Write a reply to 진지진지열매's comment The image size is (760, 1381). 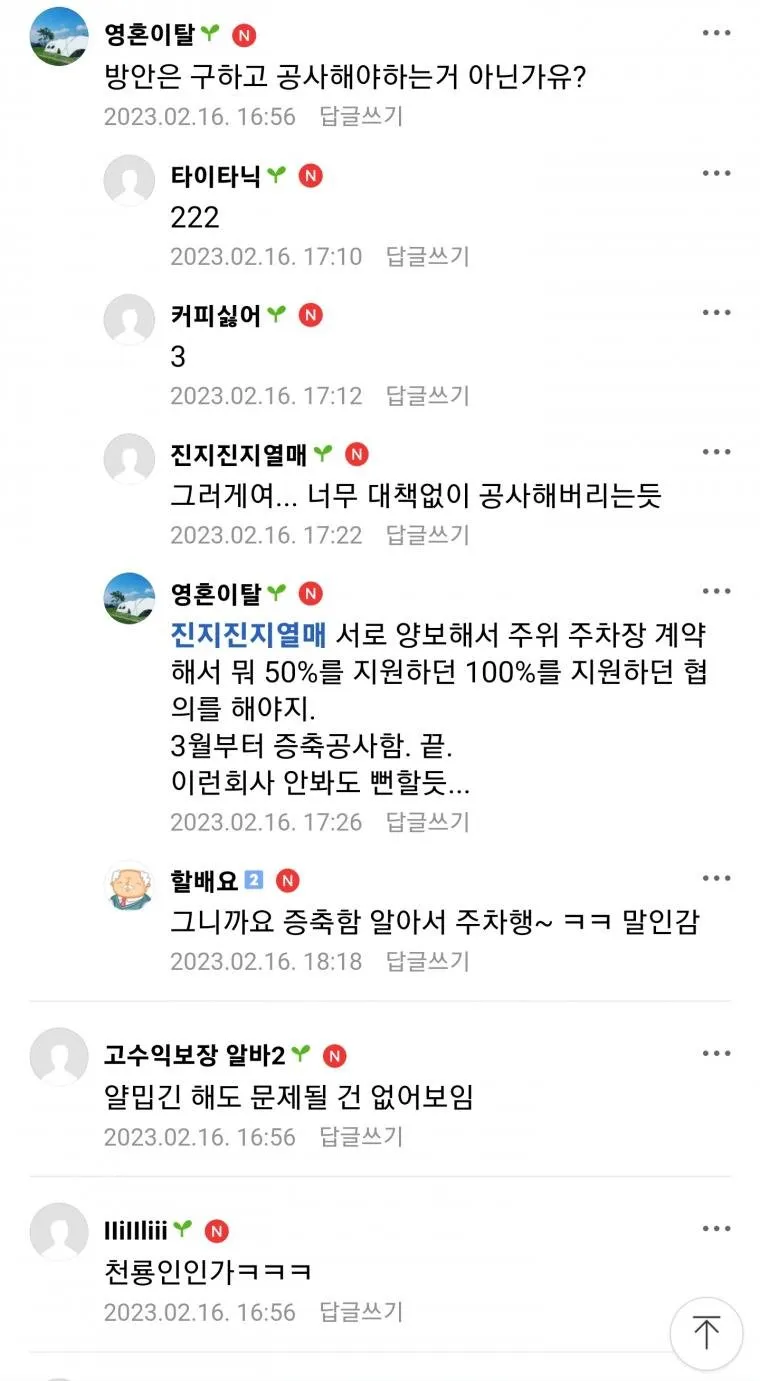coord(427,534)
